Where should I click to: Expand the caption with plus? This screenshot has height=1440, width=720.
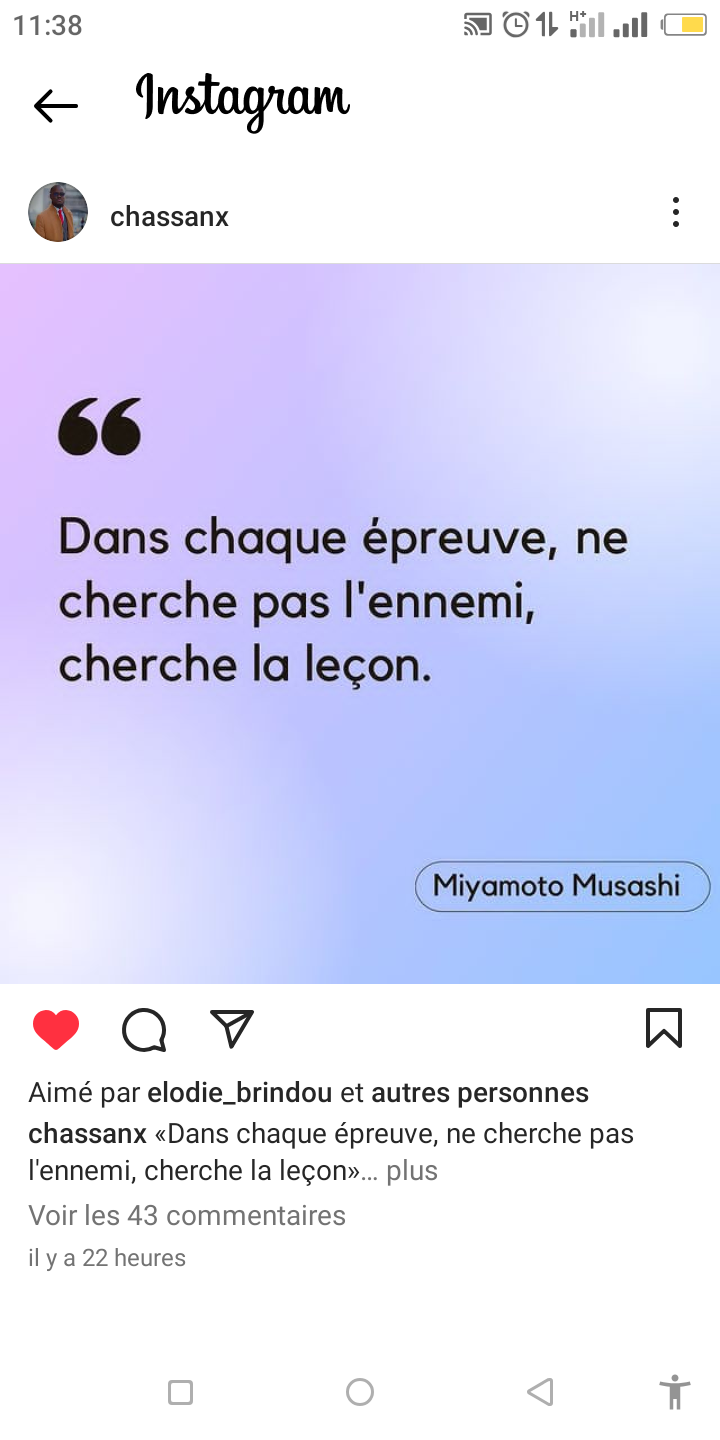click(x=412, y=1171)
